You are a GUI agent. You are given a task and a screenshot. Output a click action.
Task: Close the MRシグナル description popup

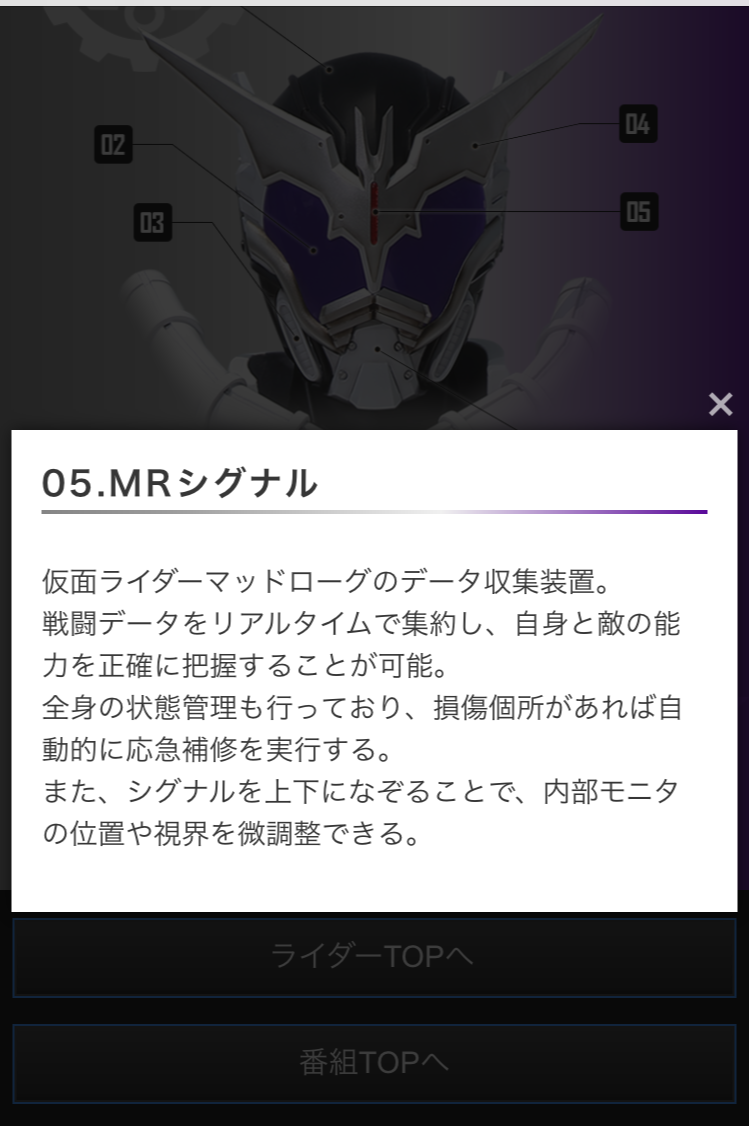coord(720,404)
